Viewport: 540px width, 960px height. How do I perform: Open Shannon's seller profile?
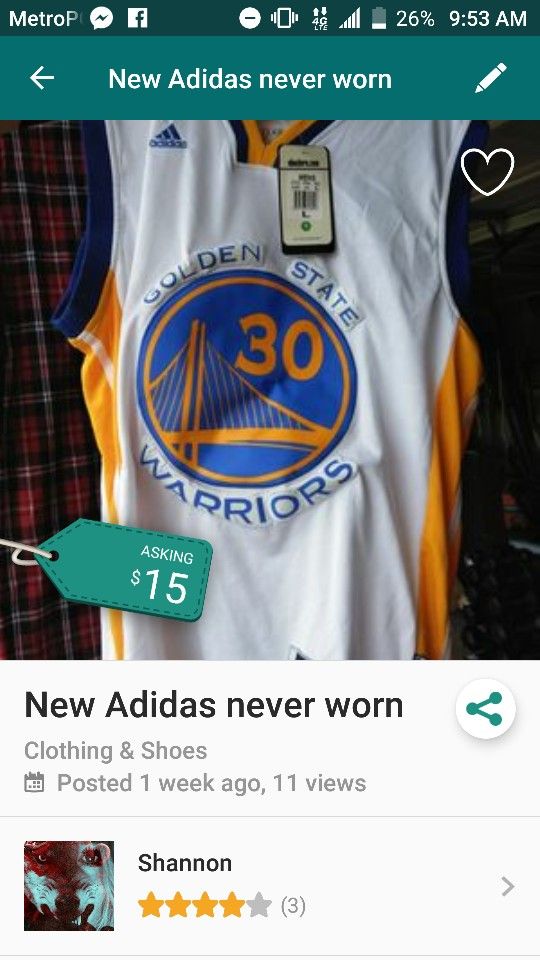pyautogui.click(x=270, y=886)
